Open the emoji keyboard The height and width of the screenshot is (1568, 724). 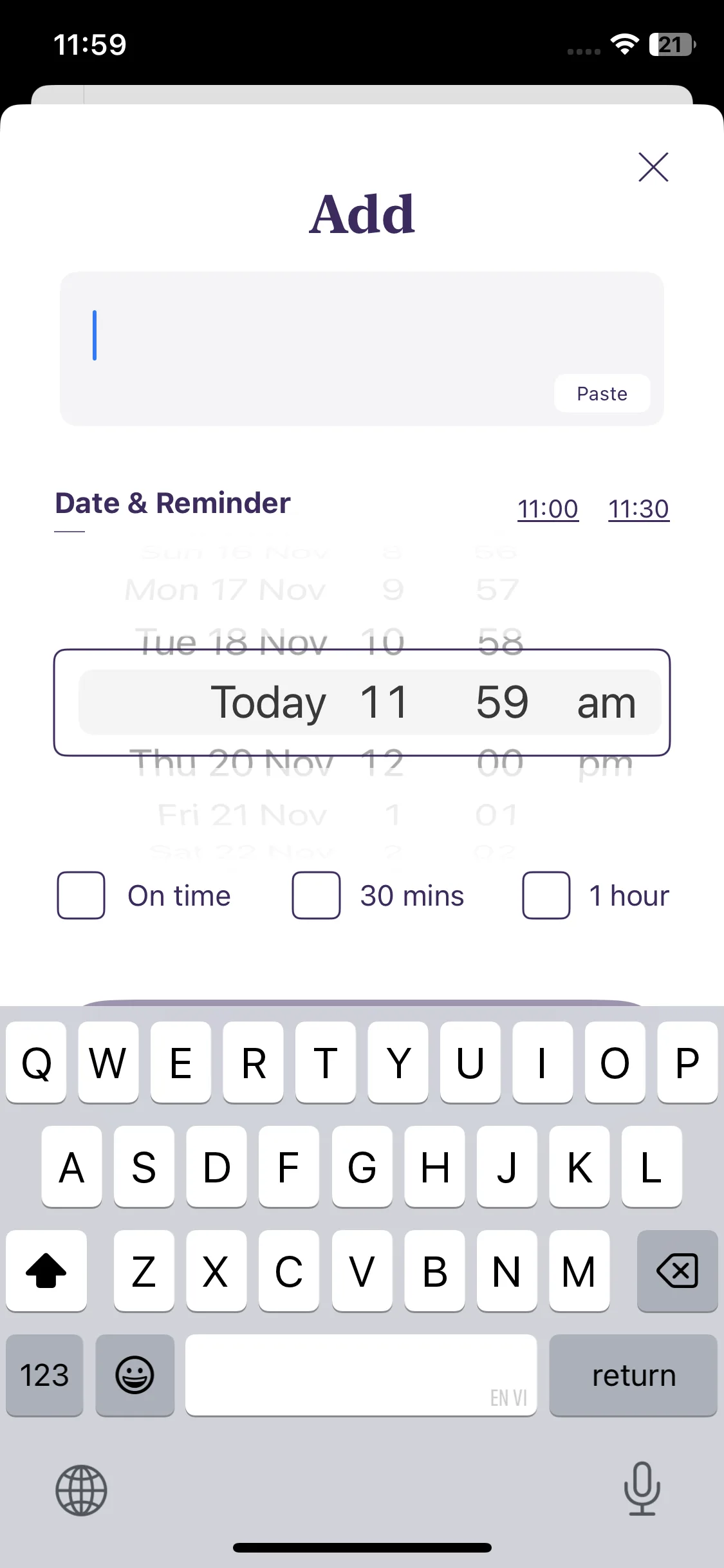pos(135,1376)
